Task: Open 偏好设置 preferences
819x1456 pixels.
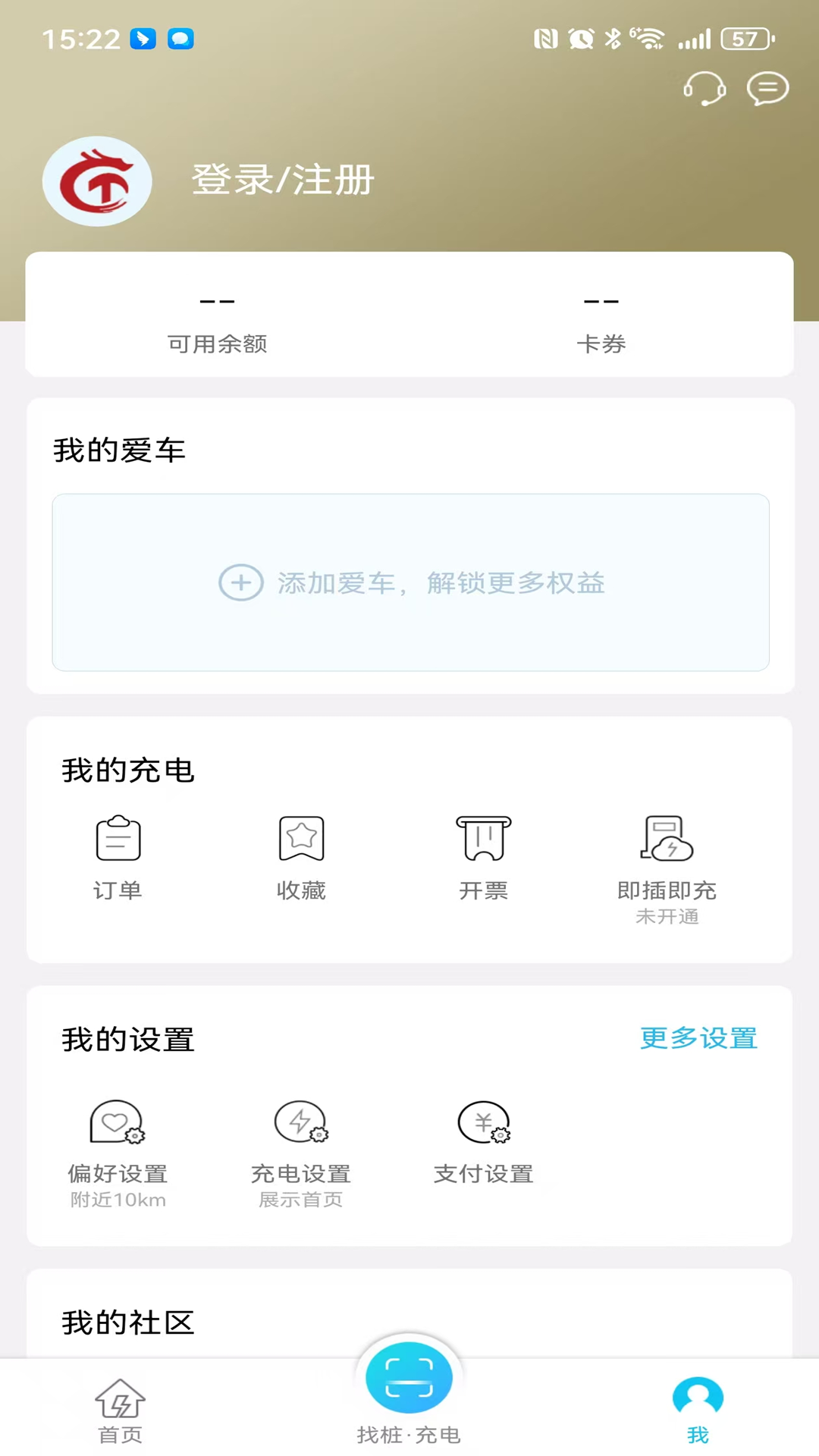Action: pyautogui.click(x=118, y=1153)
